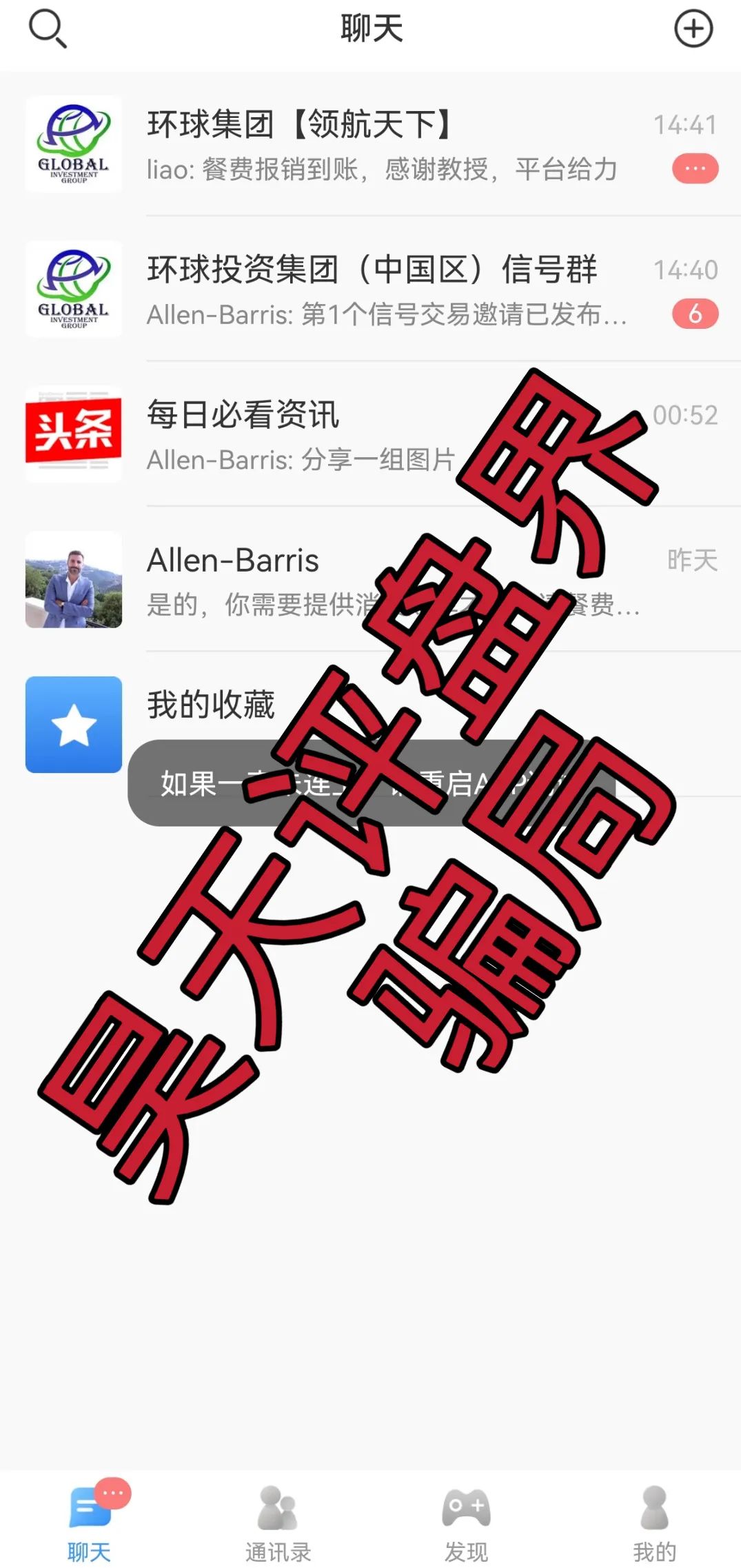The image size is (741, 1568).
Task: Open the 每日必看资讯 channel
Action: (276, 434)
